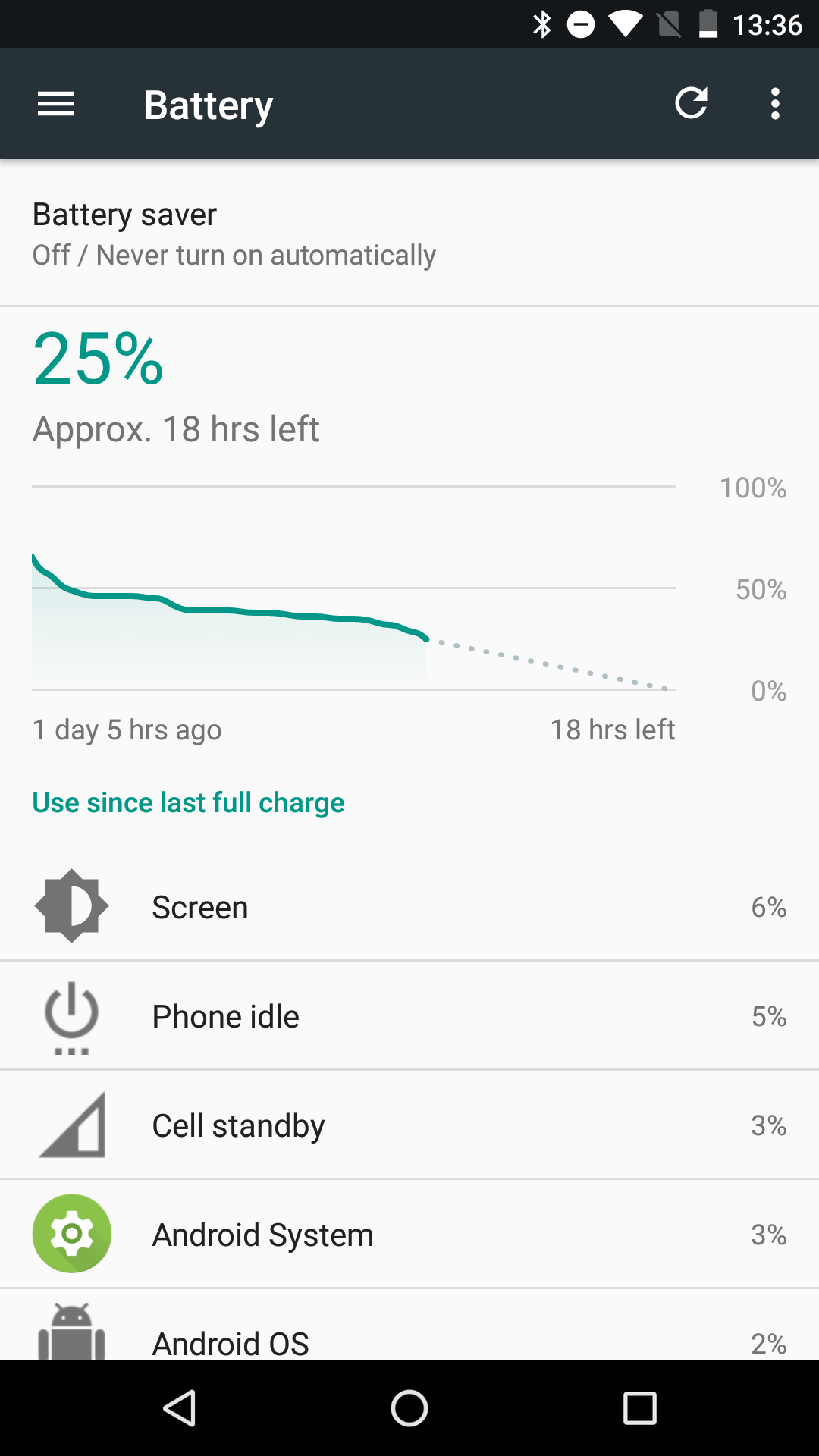Tap the 25% battery percentage text

click(96, 362)
